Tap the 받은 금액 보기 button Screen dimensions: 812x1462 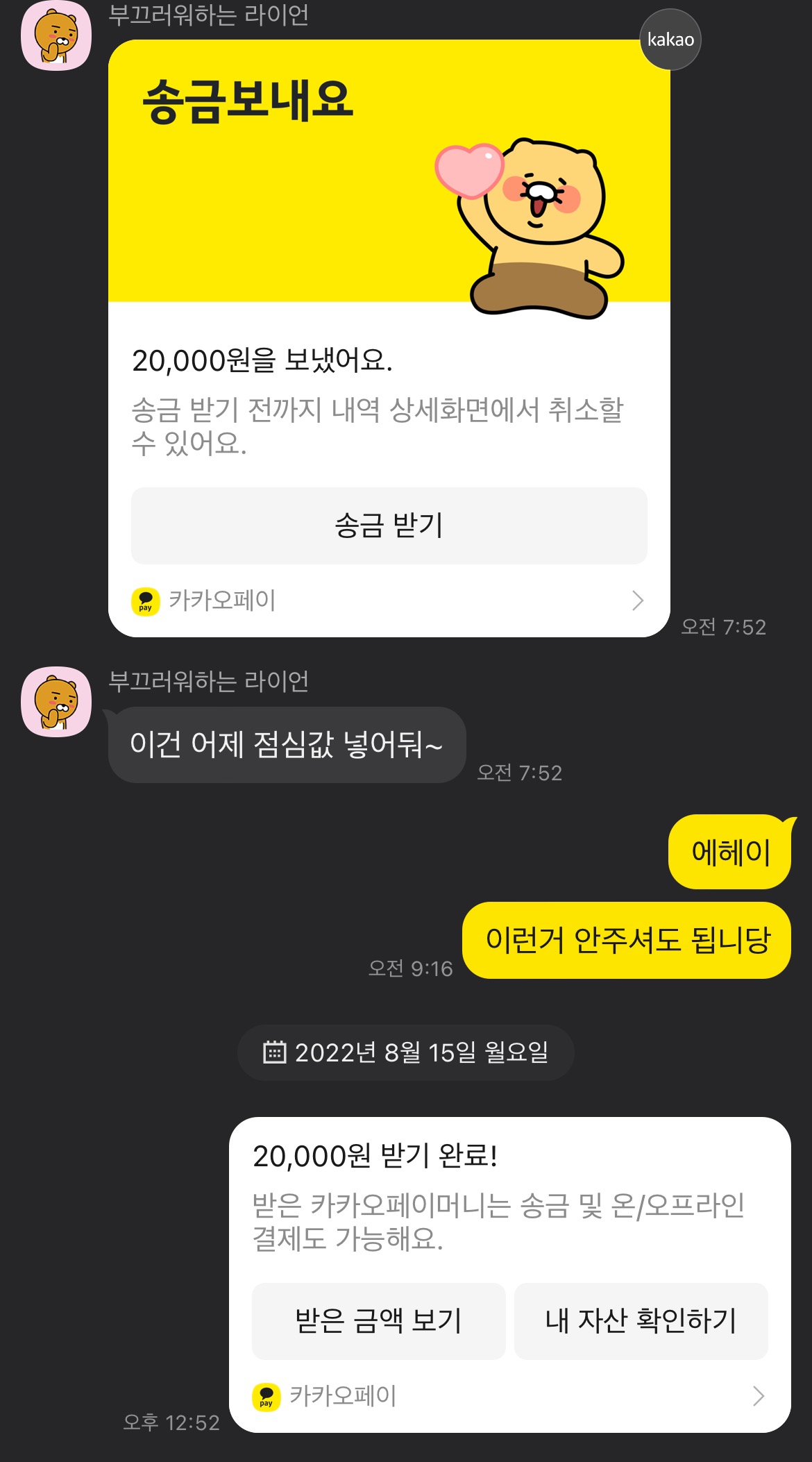(378, 1320)
